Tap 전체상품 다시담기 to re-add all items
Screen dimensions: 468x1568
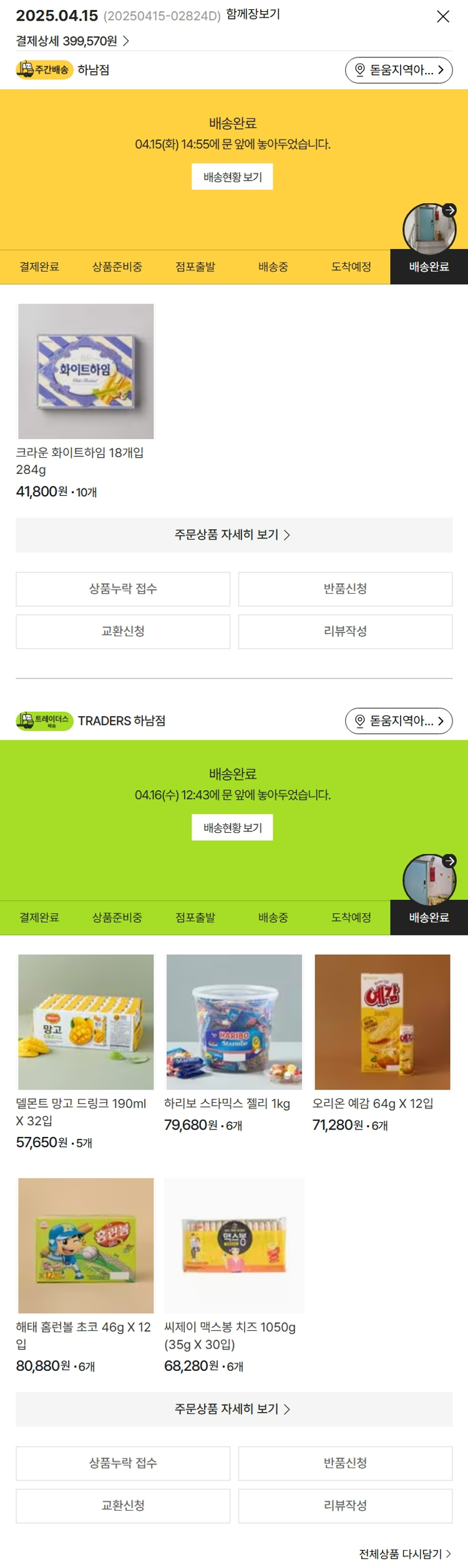[404, 1554]
